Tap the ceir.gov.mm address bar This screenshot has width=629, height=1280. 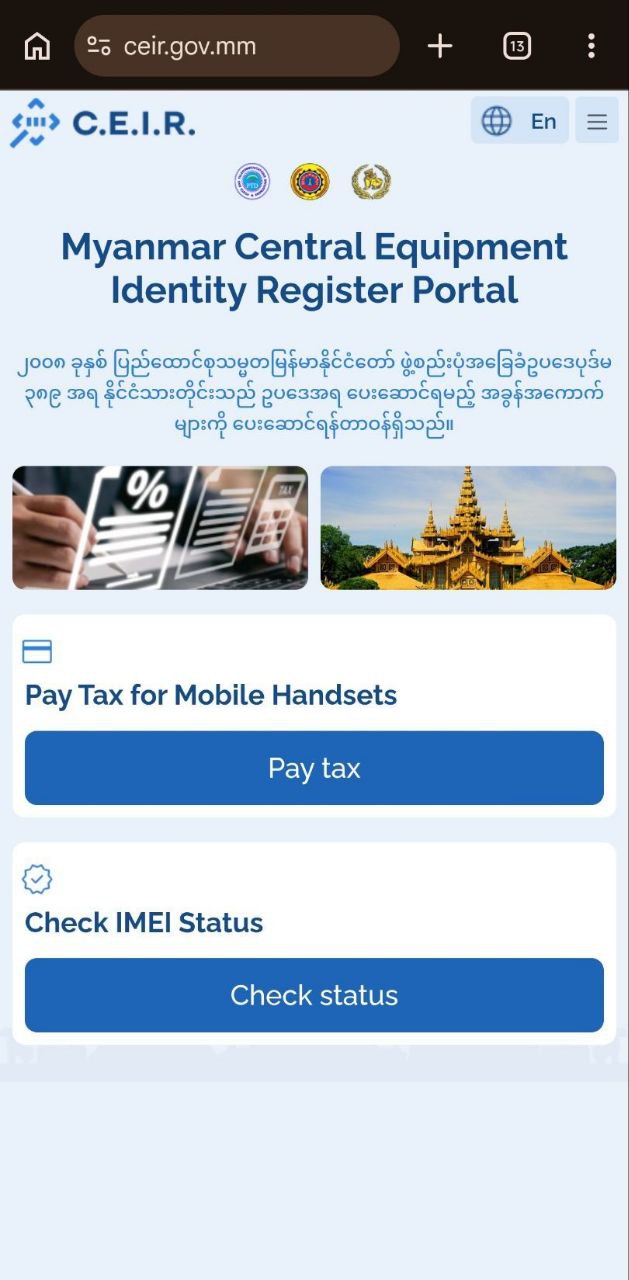[237, 46]
